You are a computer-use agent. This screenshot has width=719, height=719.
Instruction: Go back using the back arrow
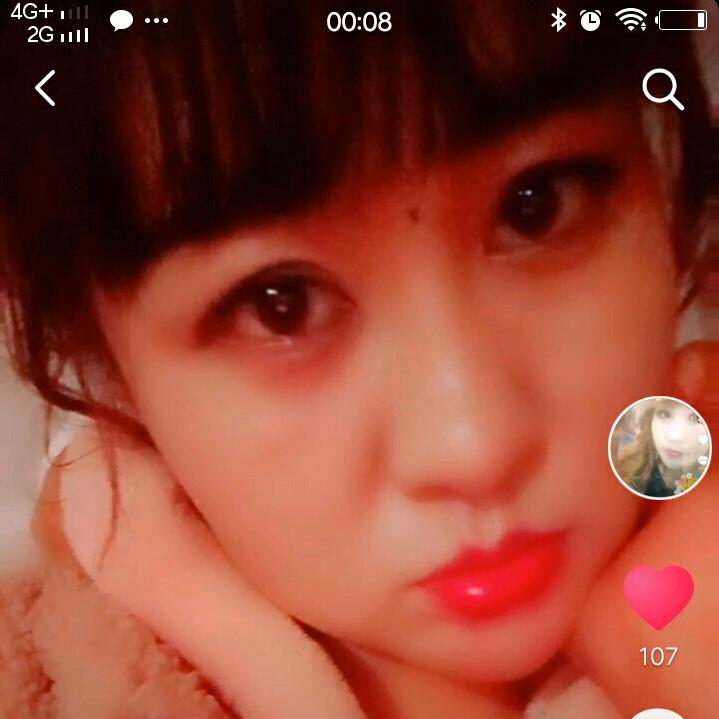click(45, 89)
